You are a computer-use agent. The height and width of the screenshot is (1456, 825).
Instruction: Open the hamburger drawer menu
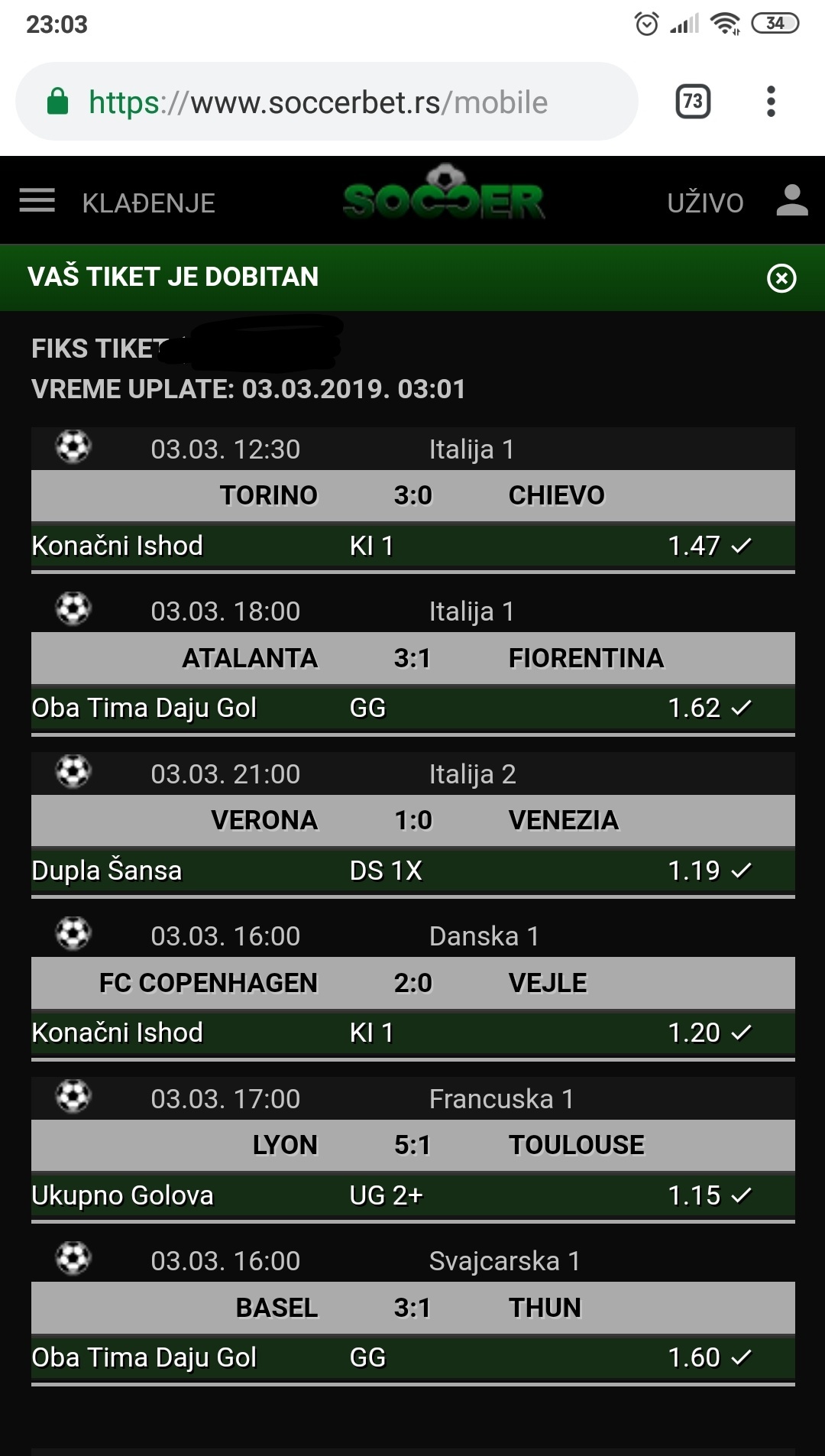click(37, 201)
